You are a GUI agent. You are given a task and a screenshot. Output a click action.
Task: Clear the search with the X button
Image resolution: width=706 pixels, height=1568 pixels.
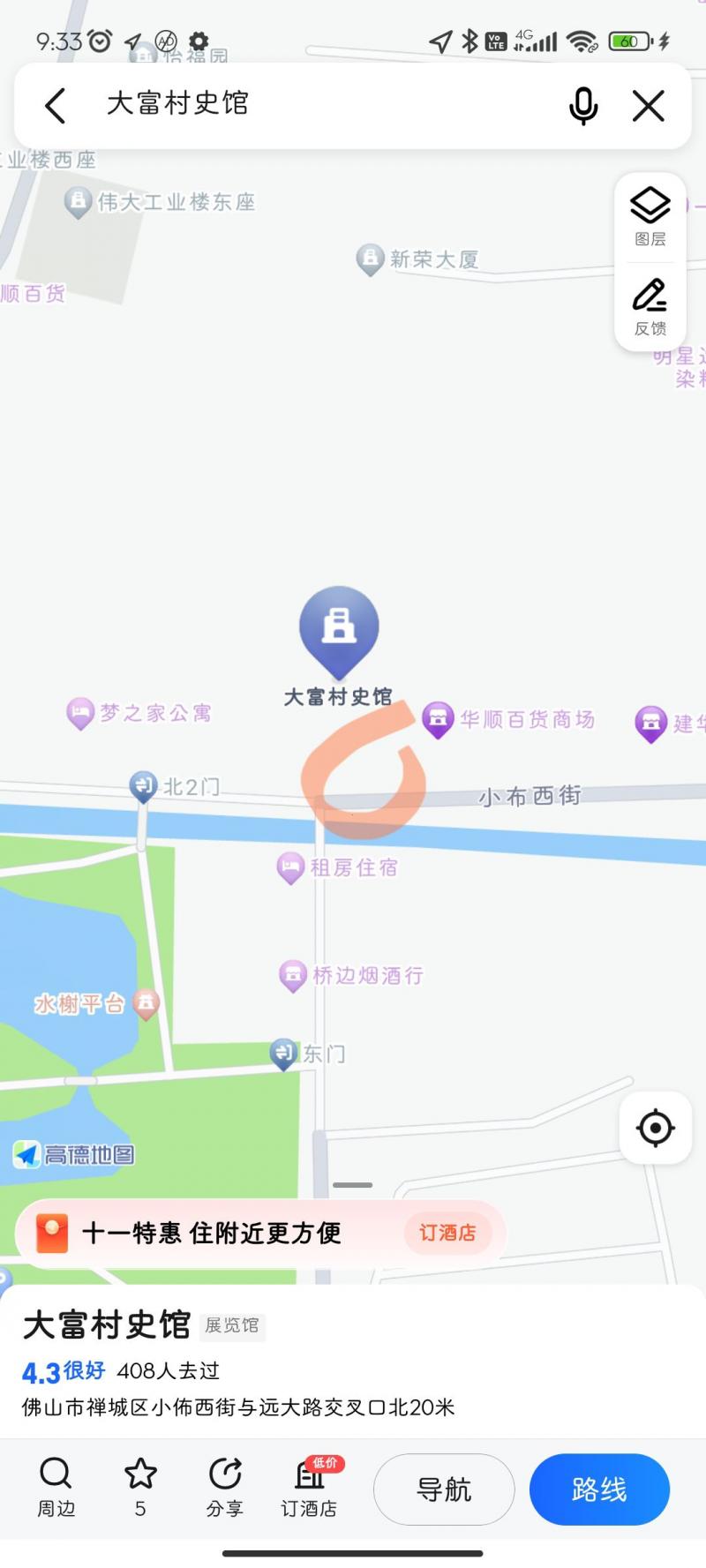649,106
